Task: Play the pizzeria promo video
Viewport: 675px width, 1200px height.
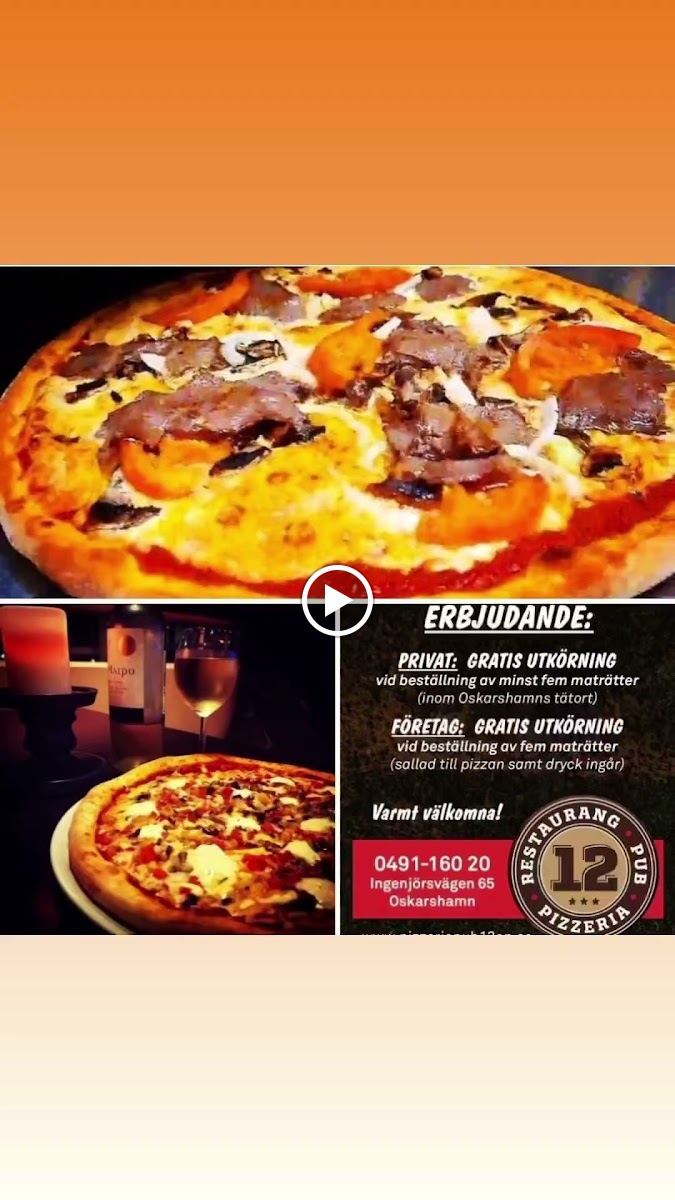Action: click(x=337, y=600)
